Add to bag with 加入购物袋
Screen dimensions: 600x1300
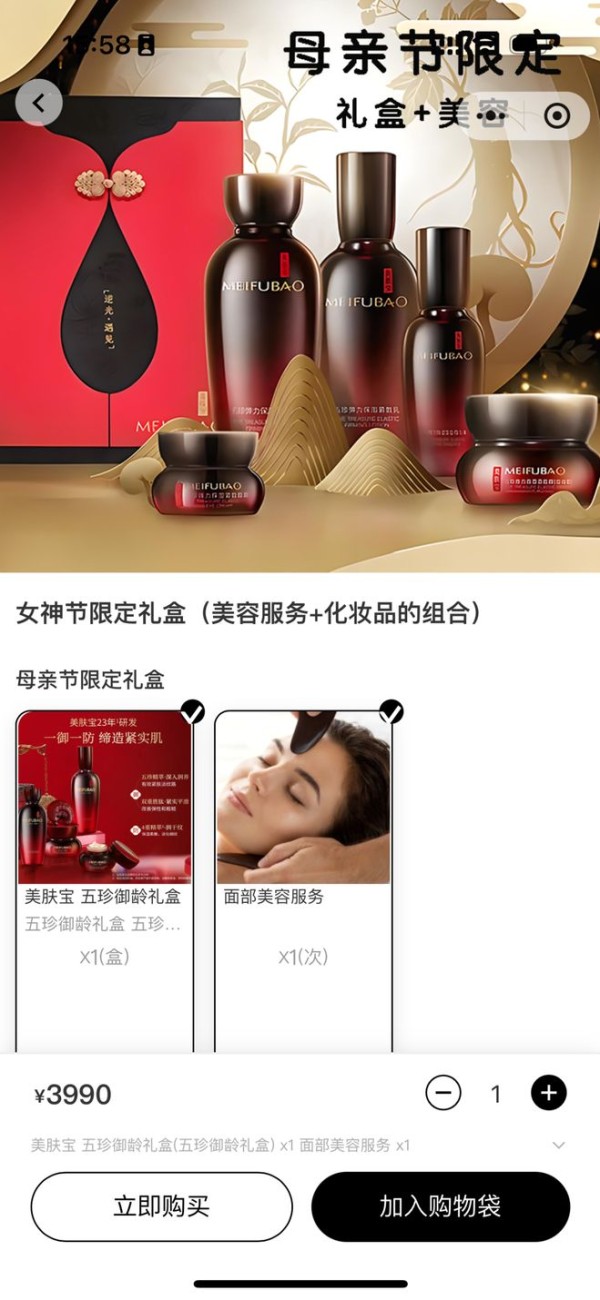coord(440,1206)
